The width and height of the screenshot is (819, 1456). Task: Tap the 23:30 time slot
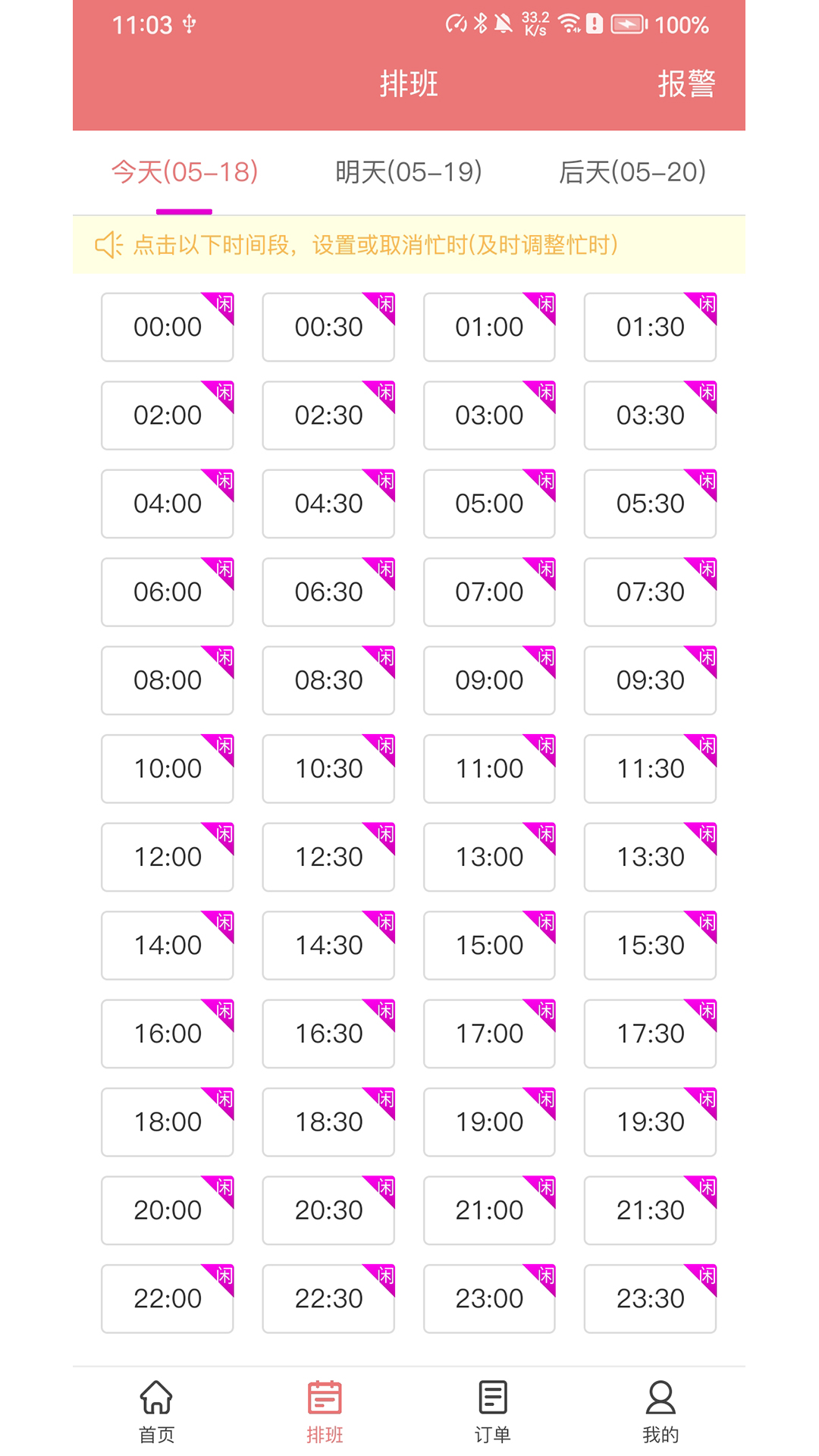650,1299
